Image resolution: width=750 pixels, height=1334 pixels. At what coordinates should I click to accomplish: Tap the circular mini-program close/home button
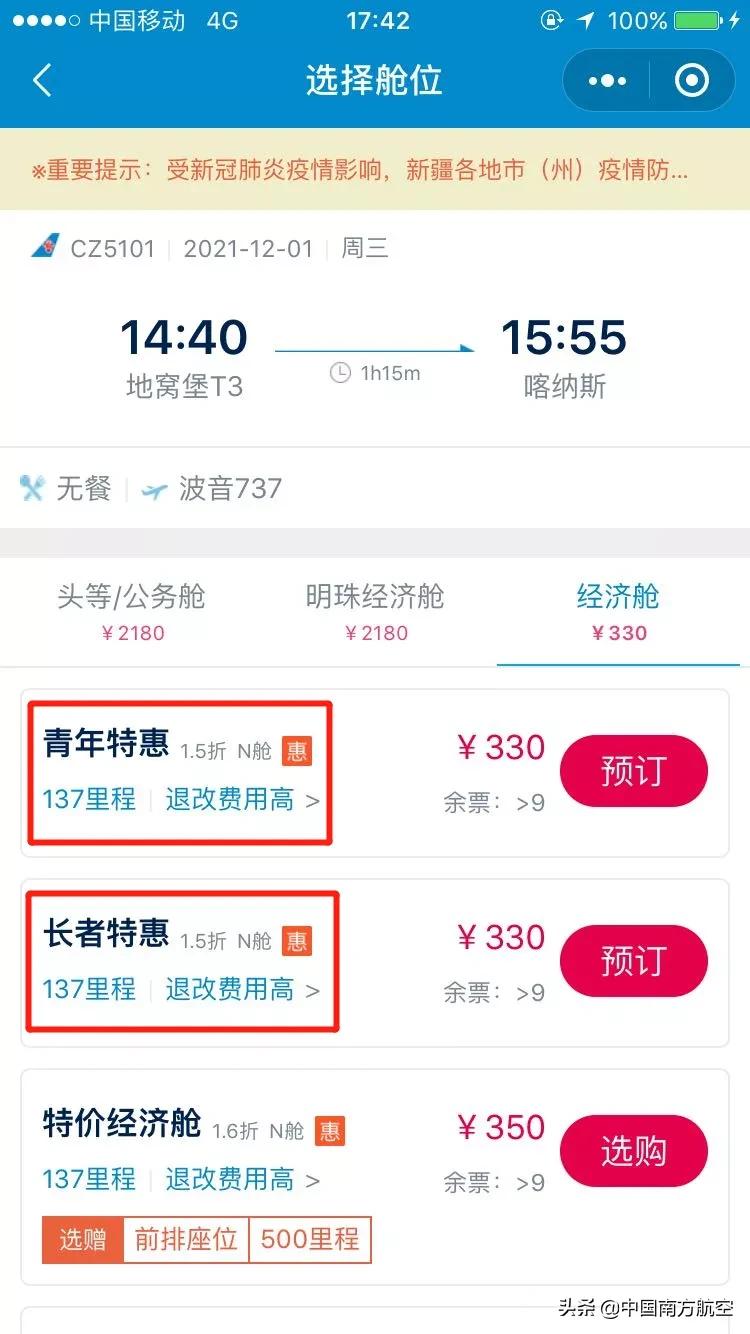click(693, 80)
